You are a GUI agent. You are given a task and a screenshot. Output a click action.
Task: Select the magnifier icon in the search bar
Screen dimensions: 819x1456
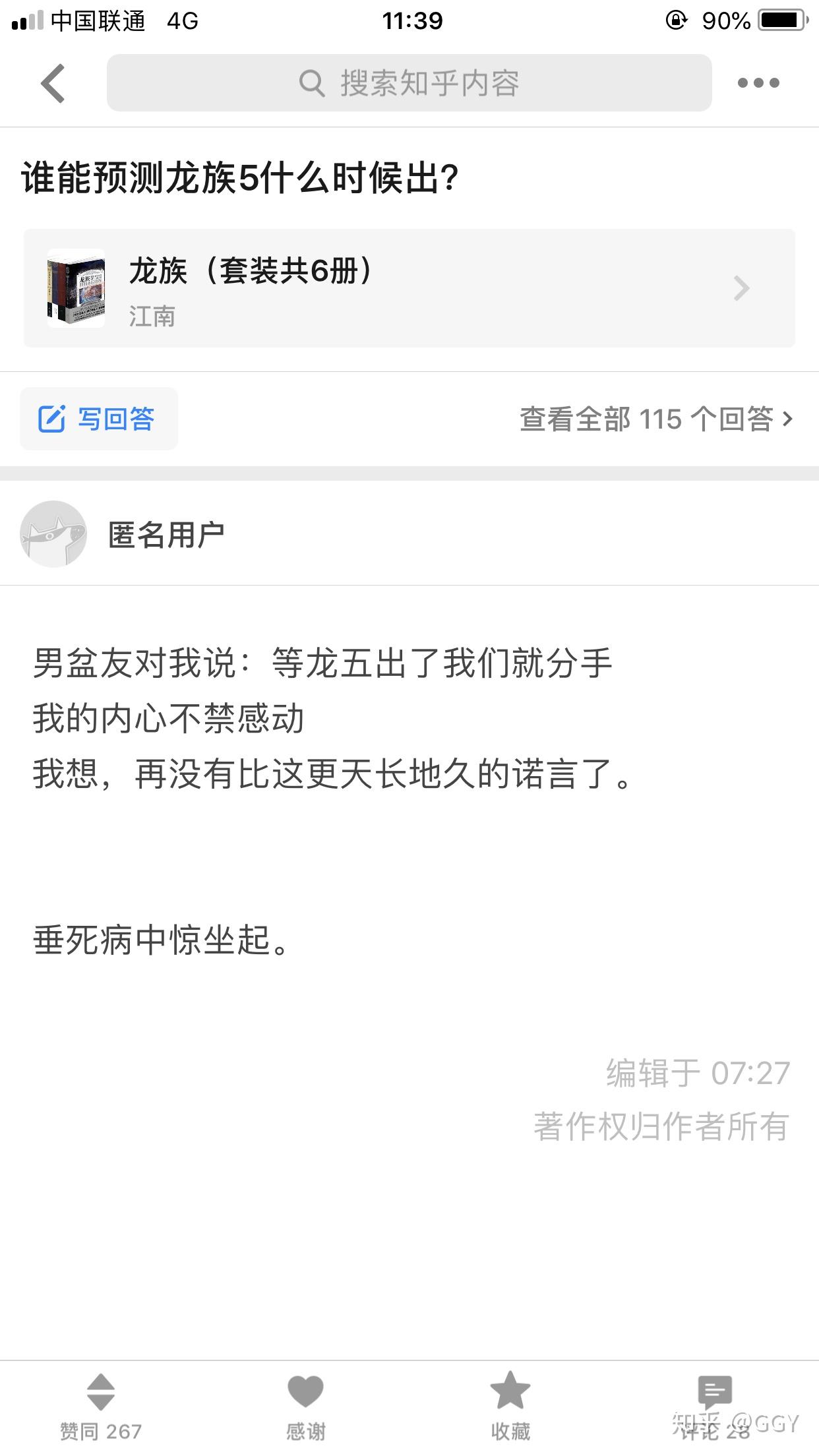[x=311, y=82]
